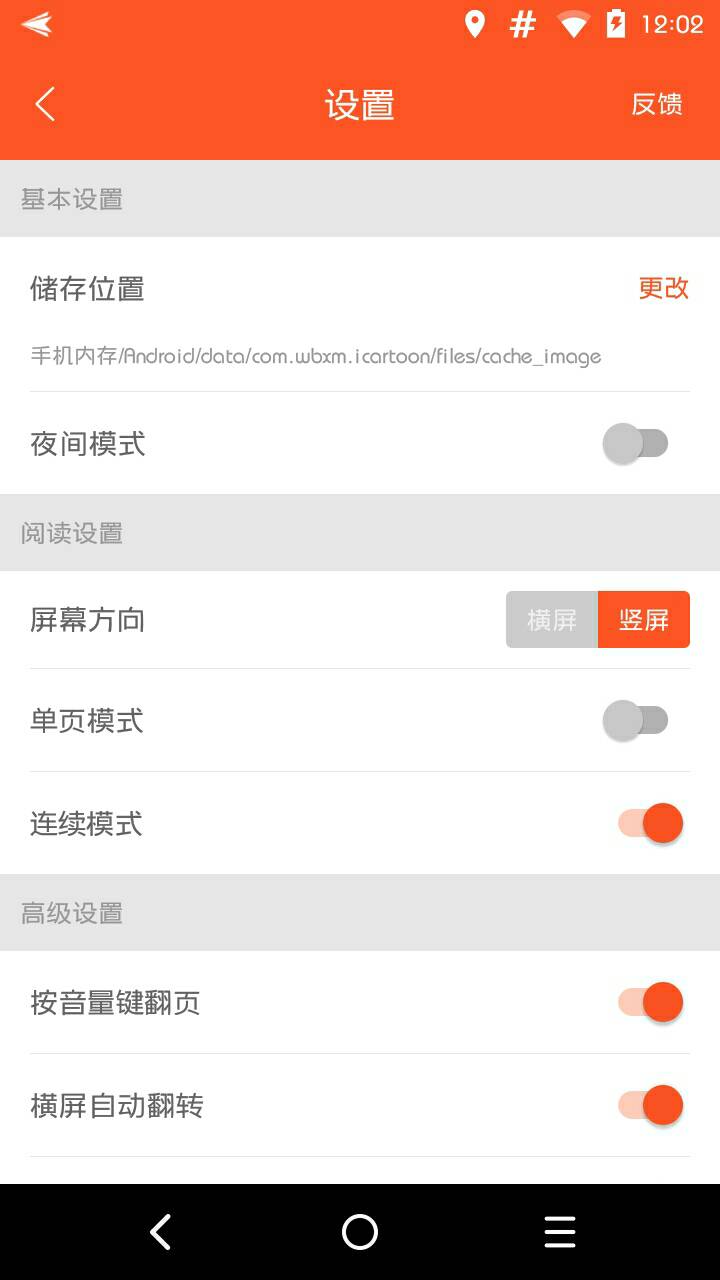Image resolution: width=720 pixels, height=1280 pixels.
Task: Turn off 按音量键翻页
Action: coord(650,1002)
